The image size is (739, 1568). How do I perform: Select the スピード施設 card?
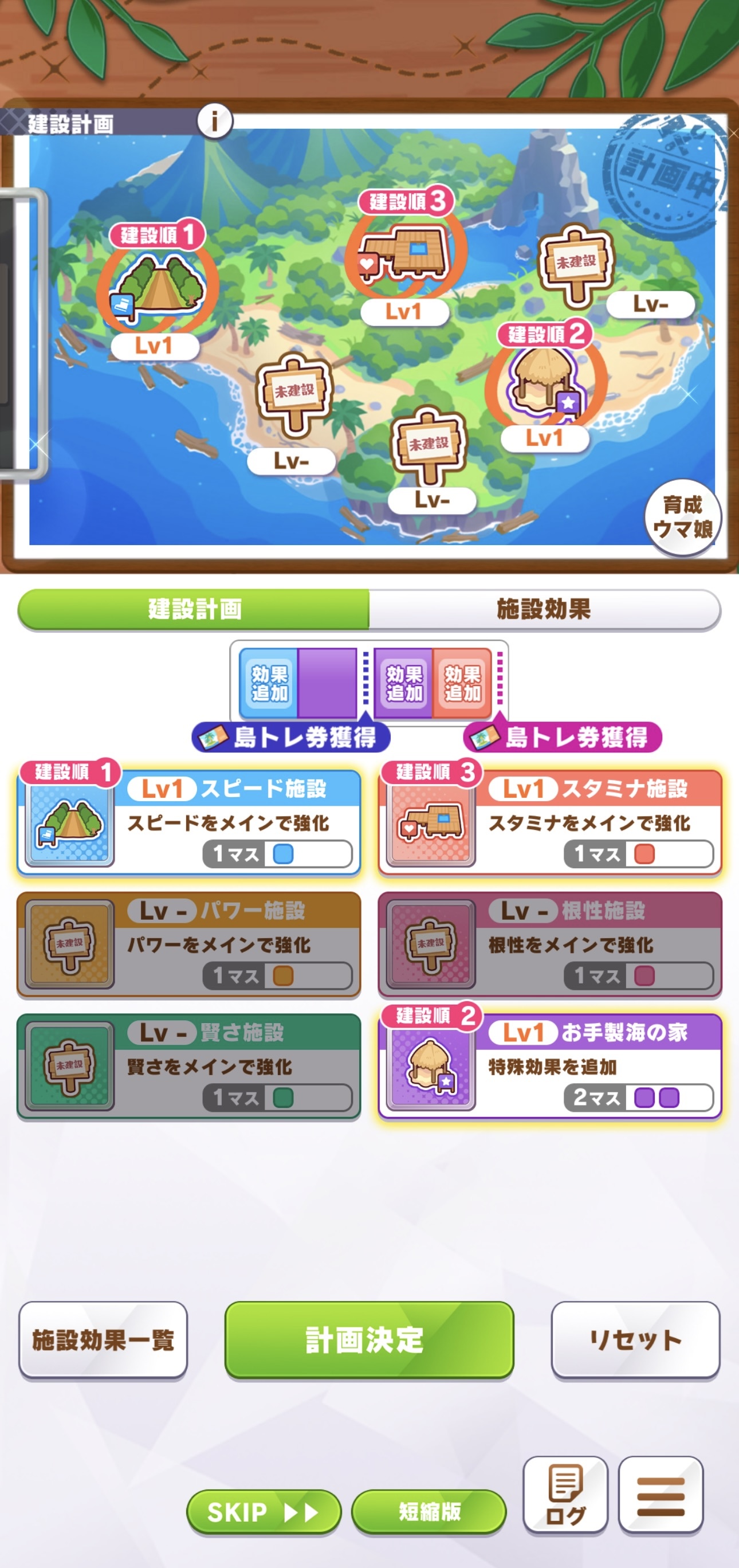click(x=189, y=822)
